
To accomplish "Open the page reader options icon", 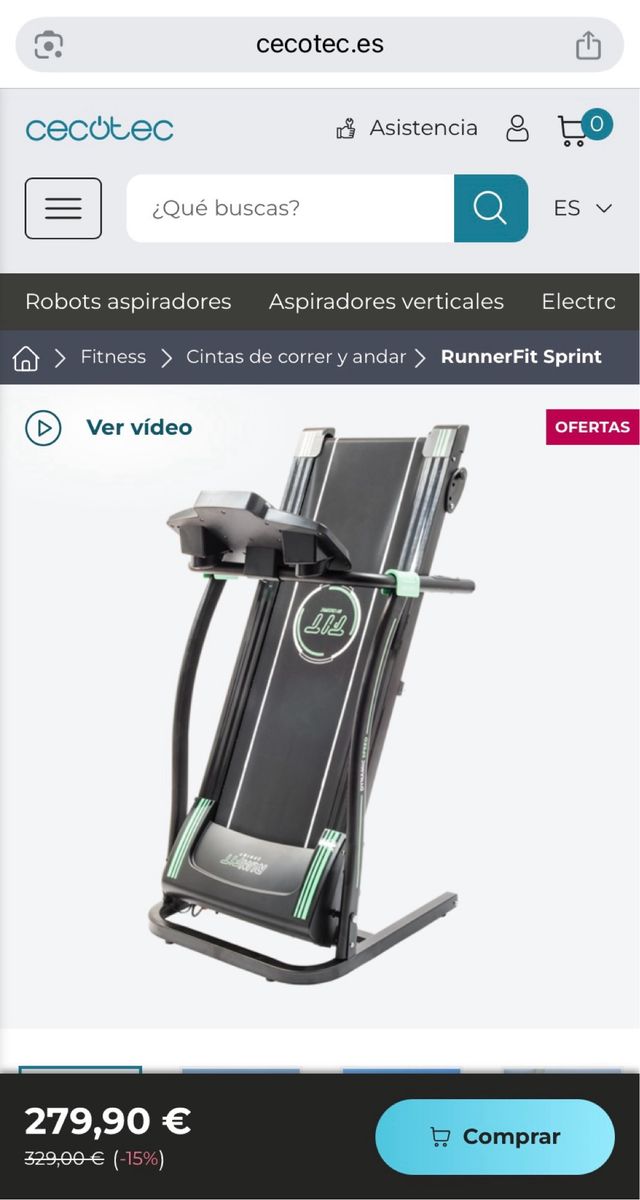I will click(49, 45).
